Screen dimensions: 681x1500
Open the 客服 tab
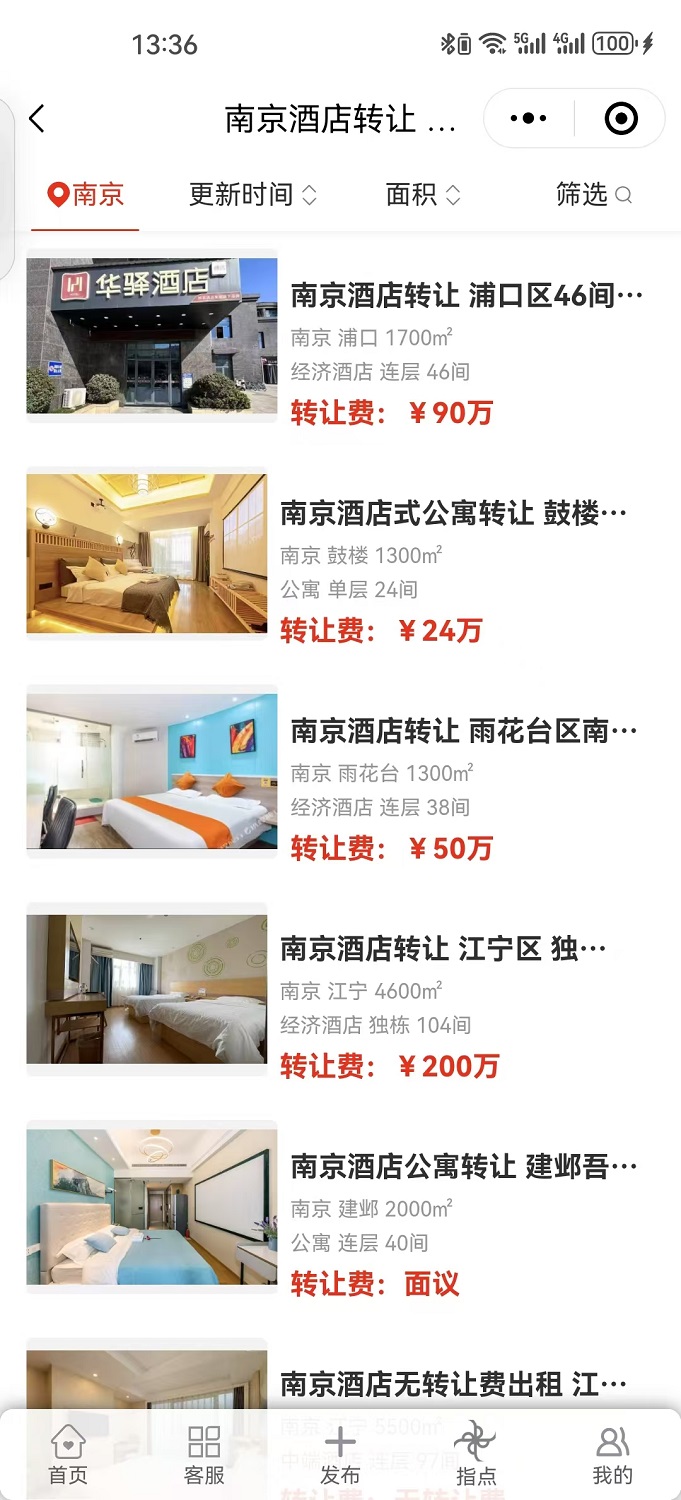point(204,1456)
